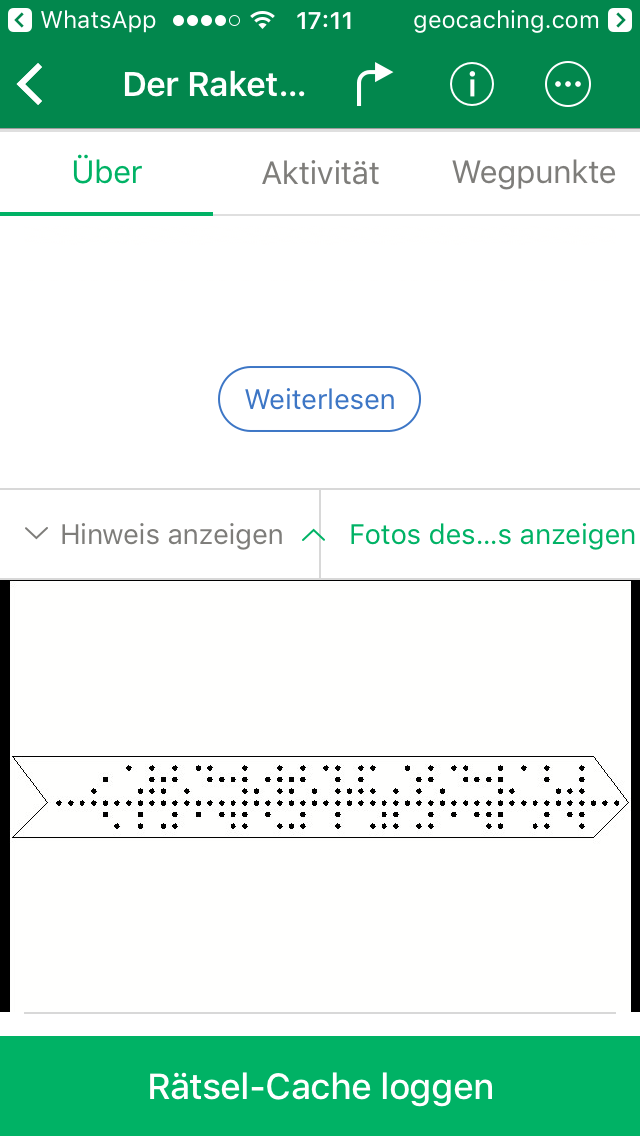Switch to the Wegpunkte tab
Viewport: 640px width, 1136px height.
point(534,173)
